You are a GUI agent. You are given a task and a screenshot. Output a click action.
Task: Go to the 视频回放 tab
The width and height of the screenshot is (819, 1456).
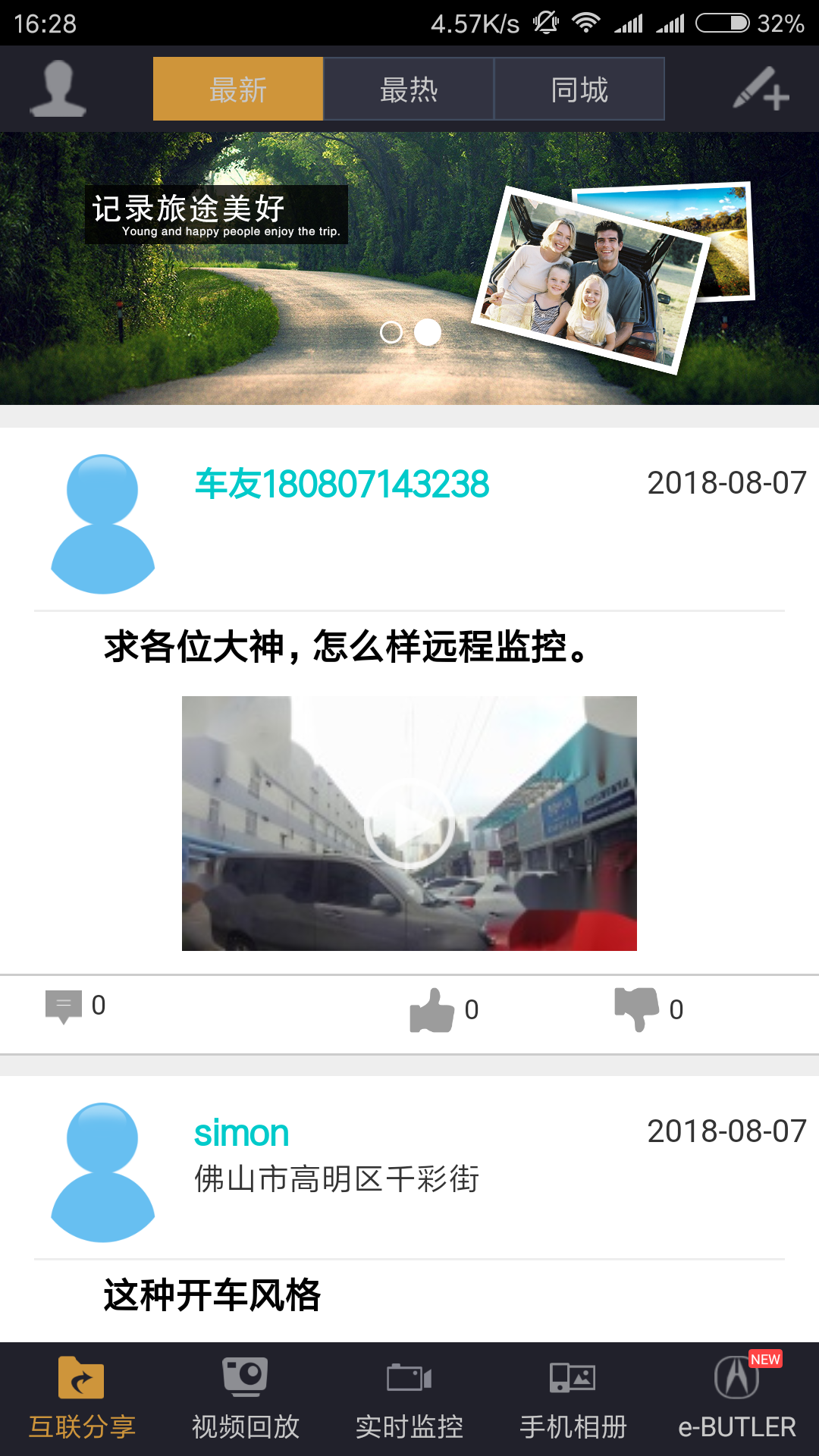(x=245, y=1399)
